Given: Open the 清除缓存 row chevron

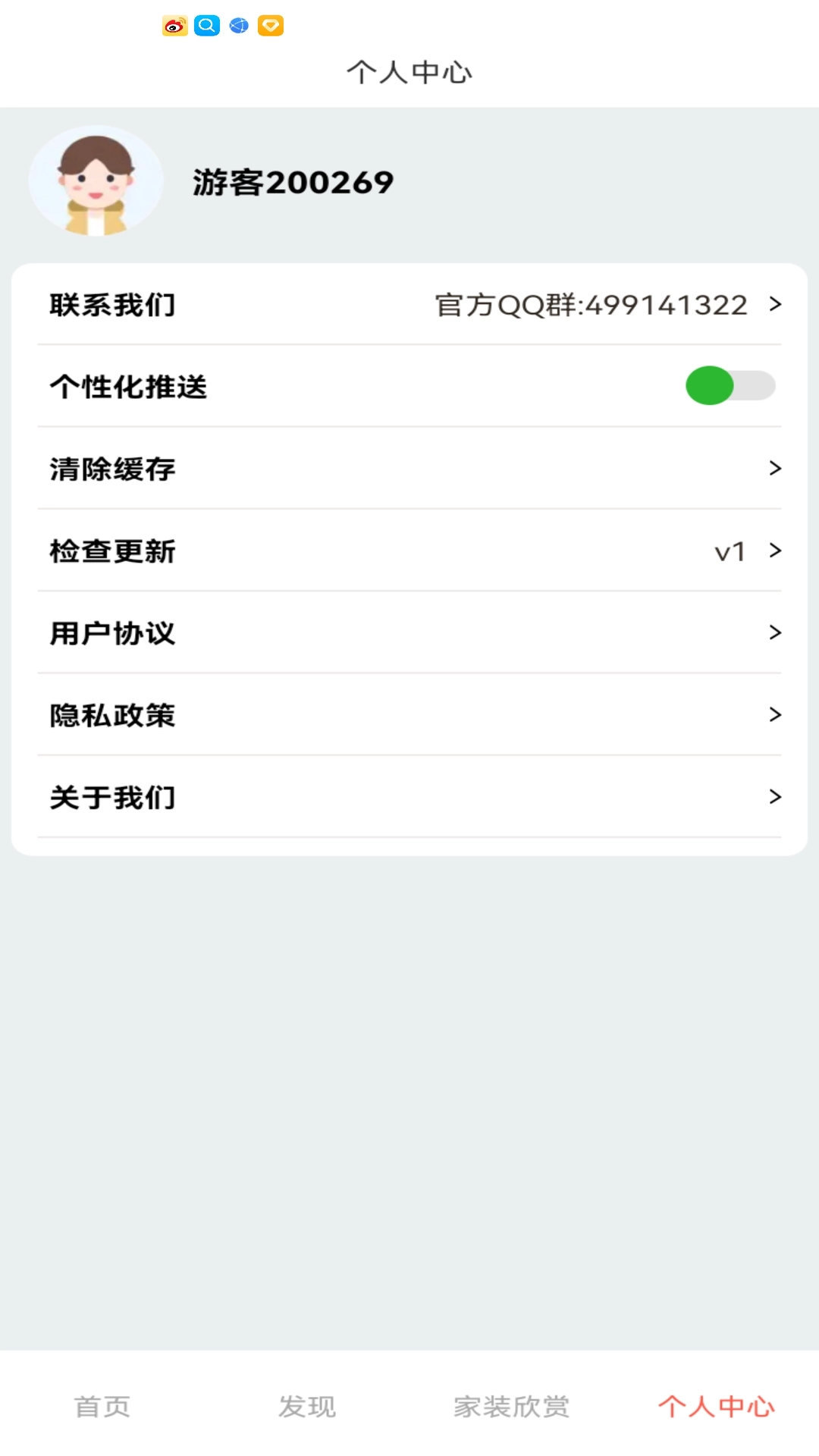Looking at the screenshot, I should (775, 469).
